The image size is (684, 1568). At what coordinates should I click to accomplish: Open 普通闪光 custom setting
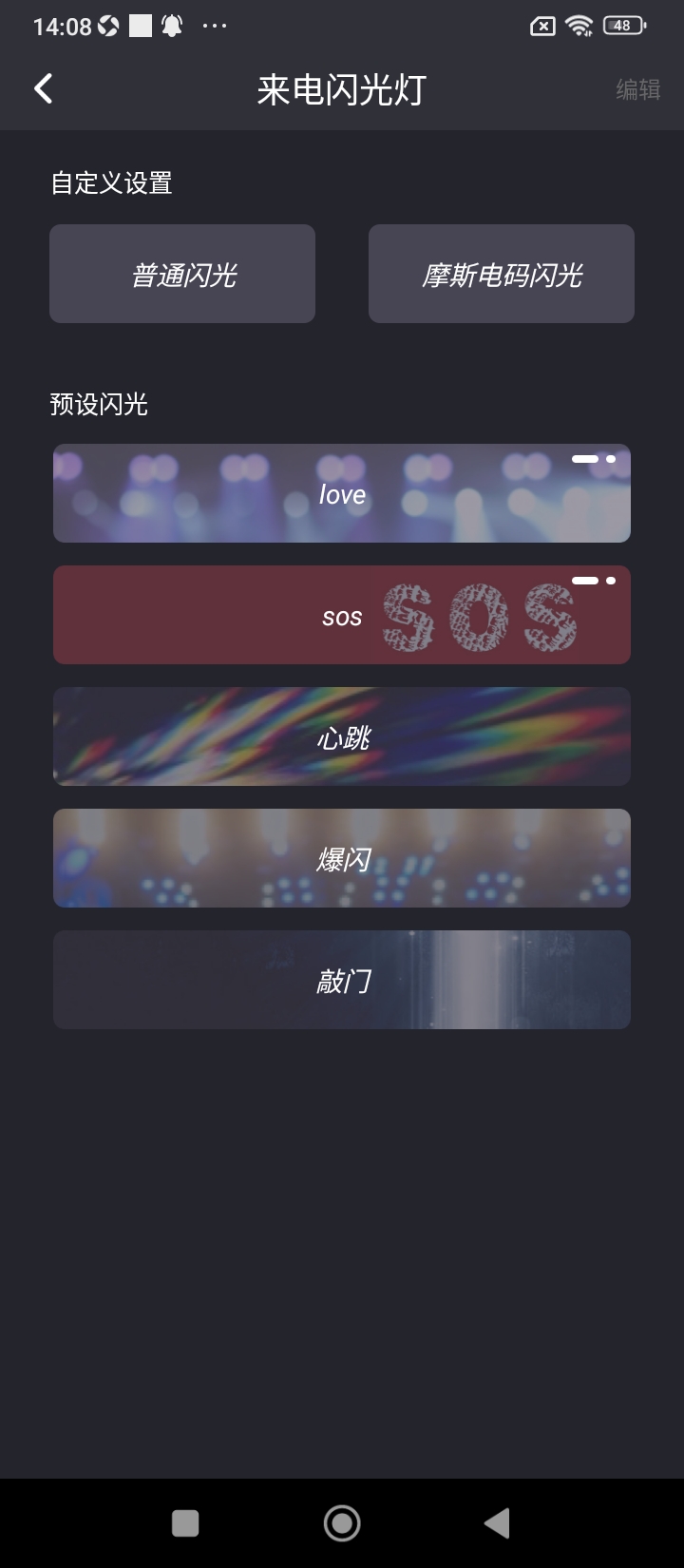point(182,275)
